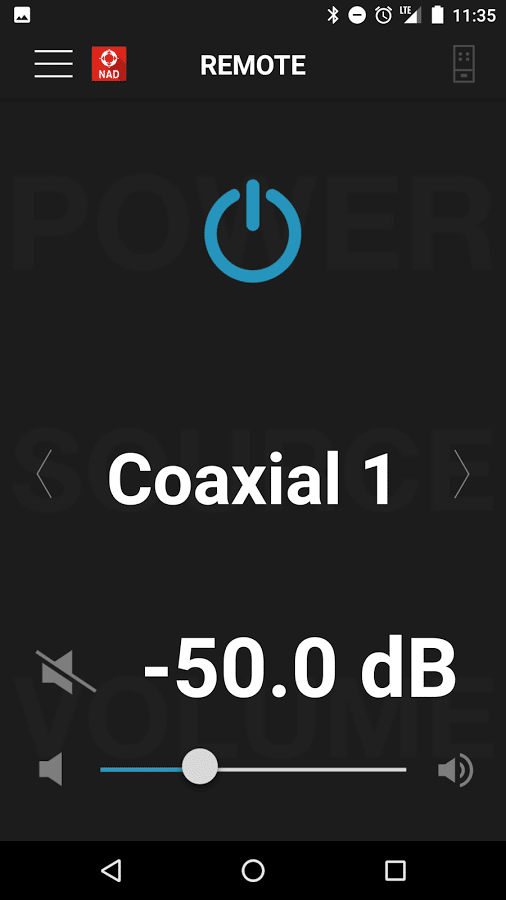Mute the audio with the crossed speaker

tap(65, 671)
